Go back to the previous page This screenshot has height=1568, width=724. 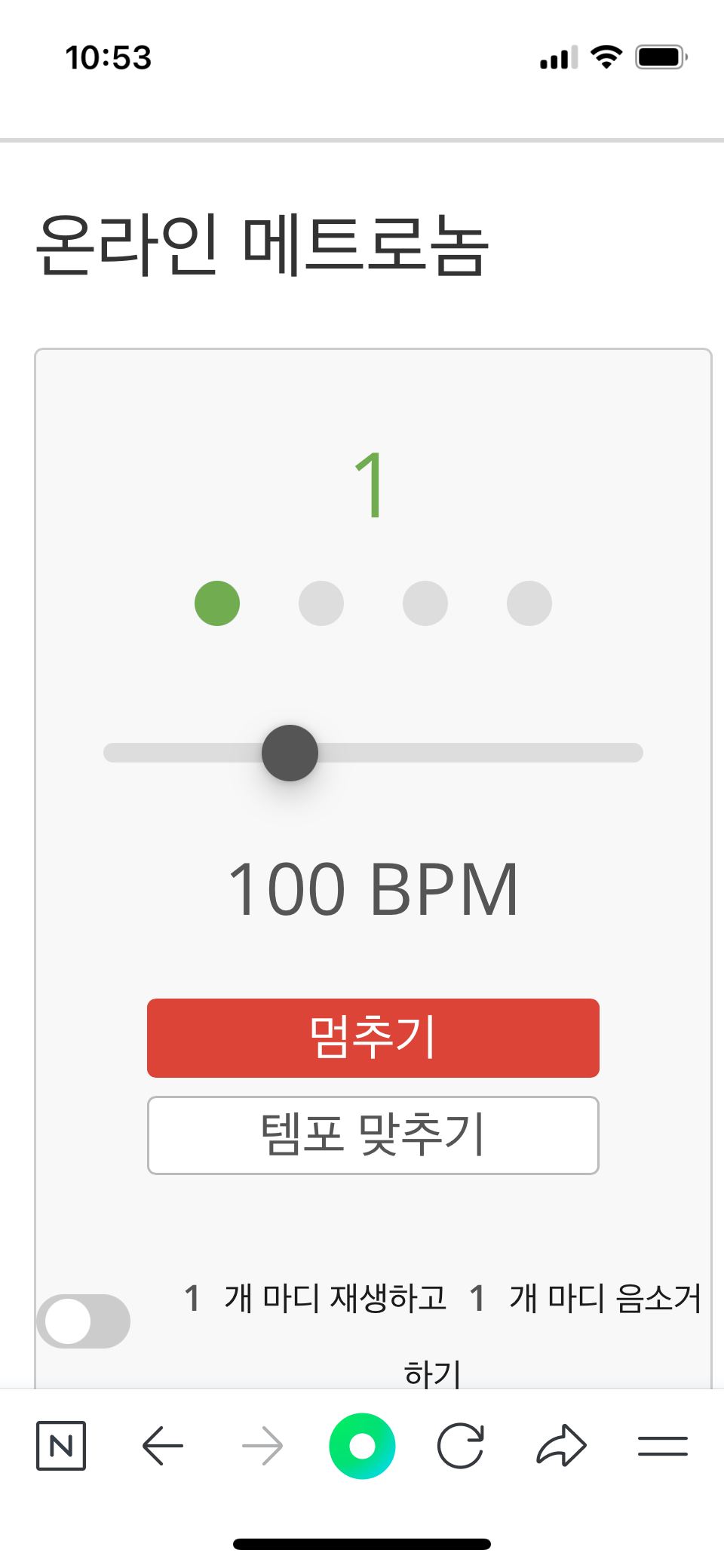click(163, 1446)
